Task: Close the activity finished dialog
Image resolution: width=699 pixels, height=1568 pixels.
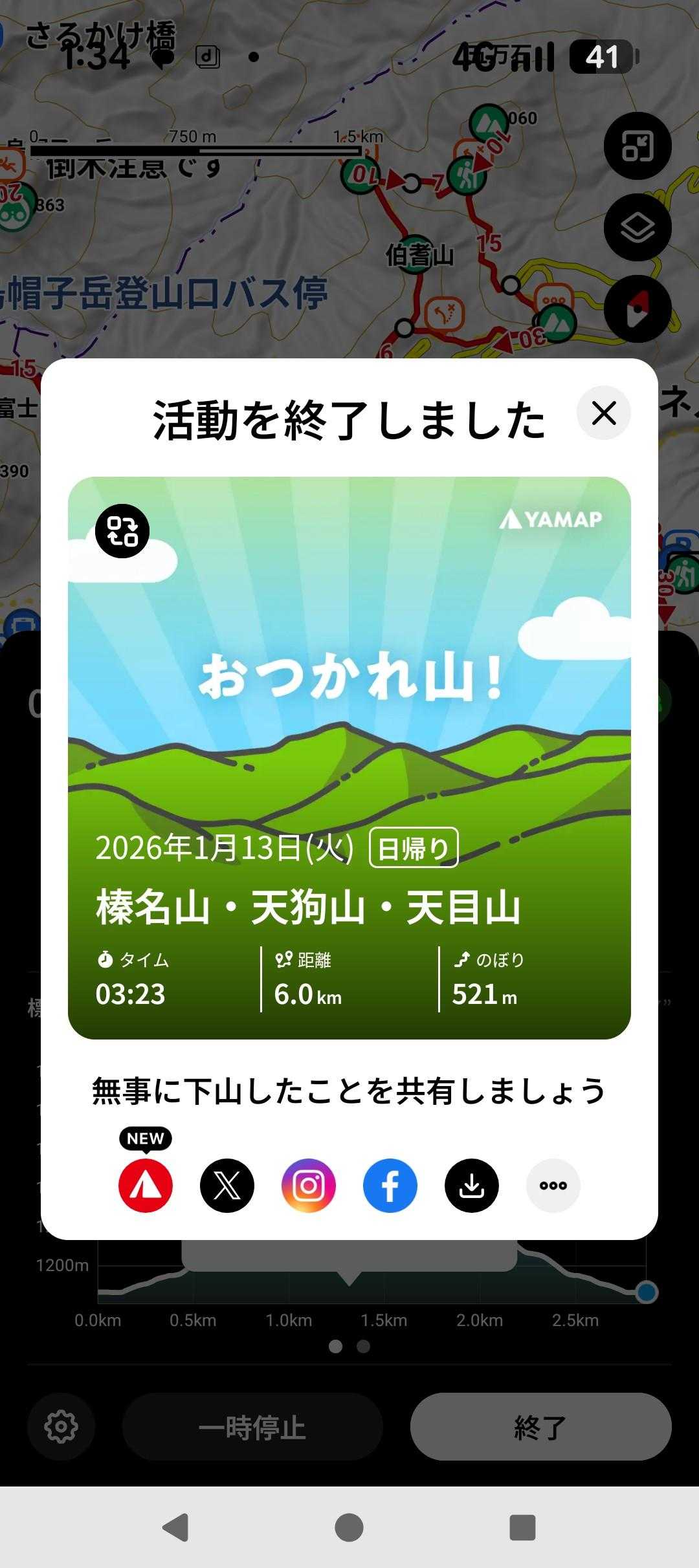Action: (604, 413)
